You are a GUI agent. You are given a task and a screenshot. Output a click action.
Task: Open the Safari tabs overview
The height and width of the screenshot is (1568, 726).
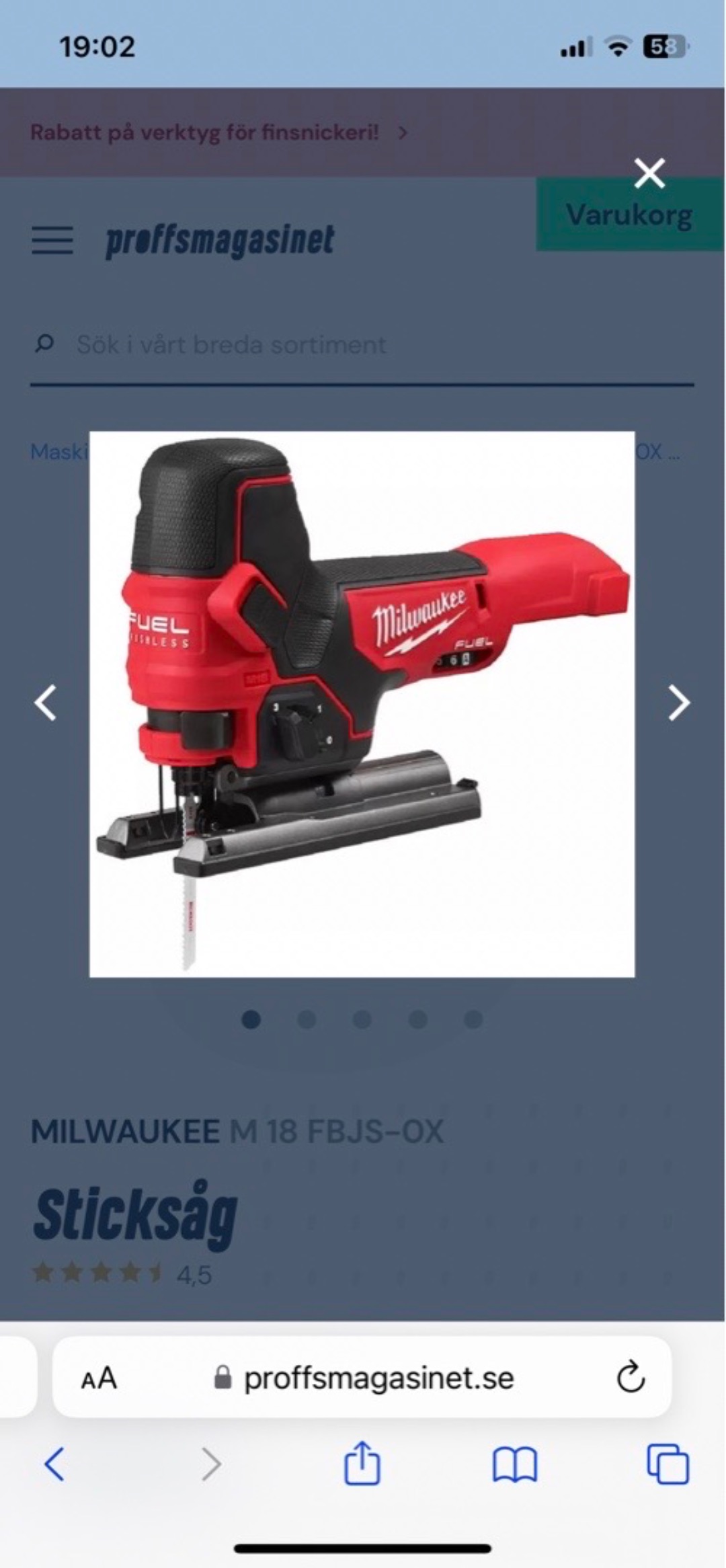pyautogui.click(x=667, y=1464)
